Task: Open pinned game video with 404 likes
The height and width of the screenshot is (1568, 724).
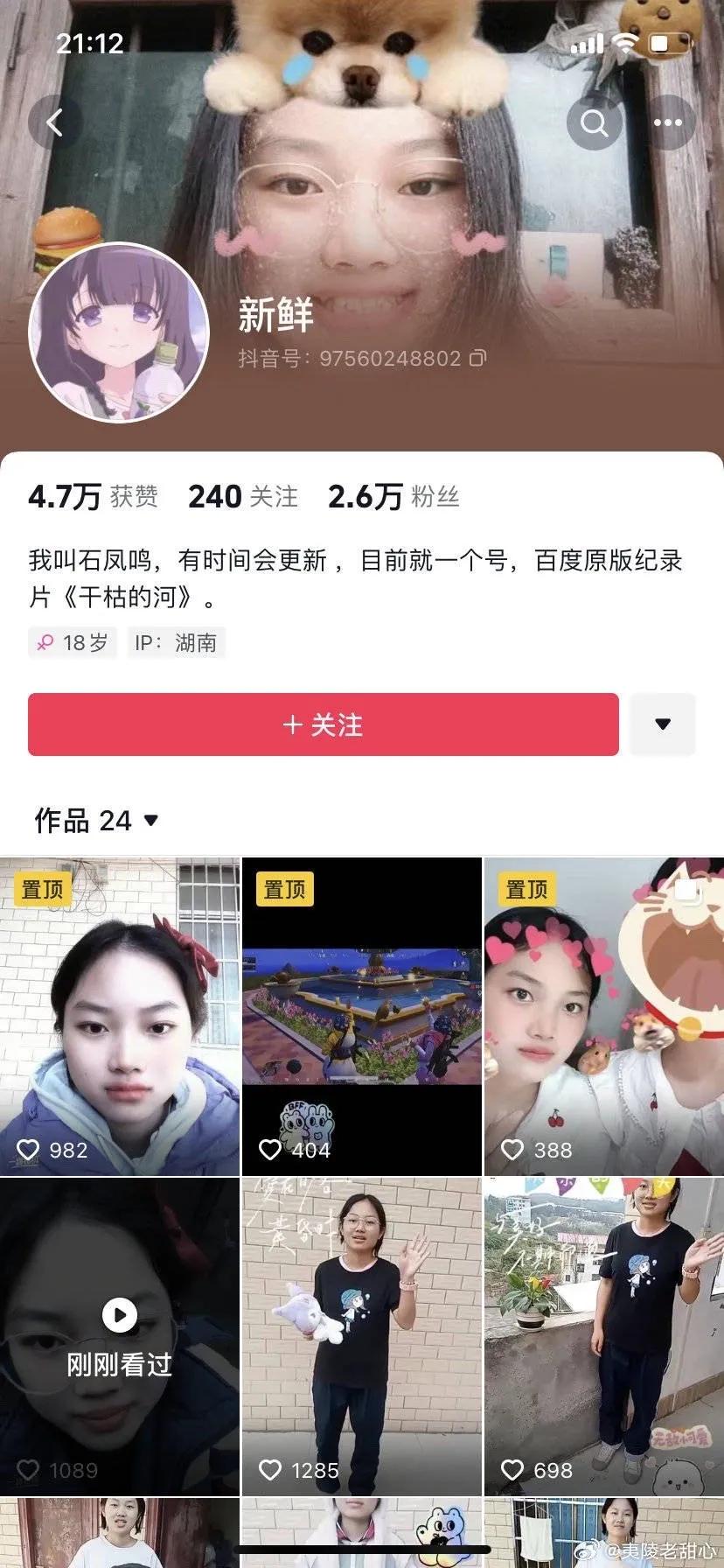Action: [361, 1015]
